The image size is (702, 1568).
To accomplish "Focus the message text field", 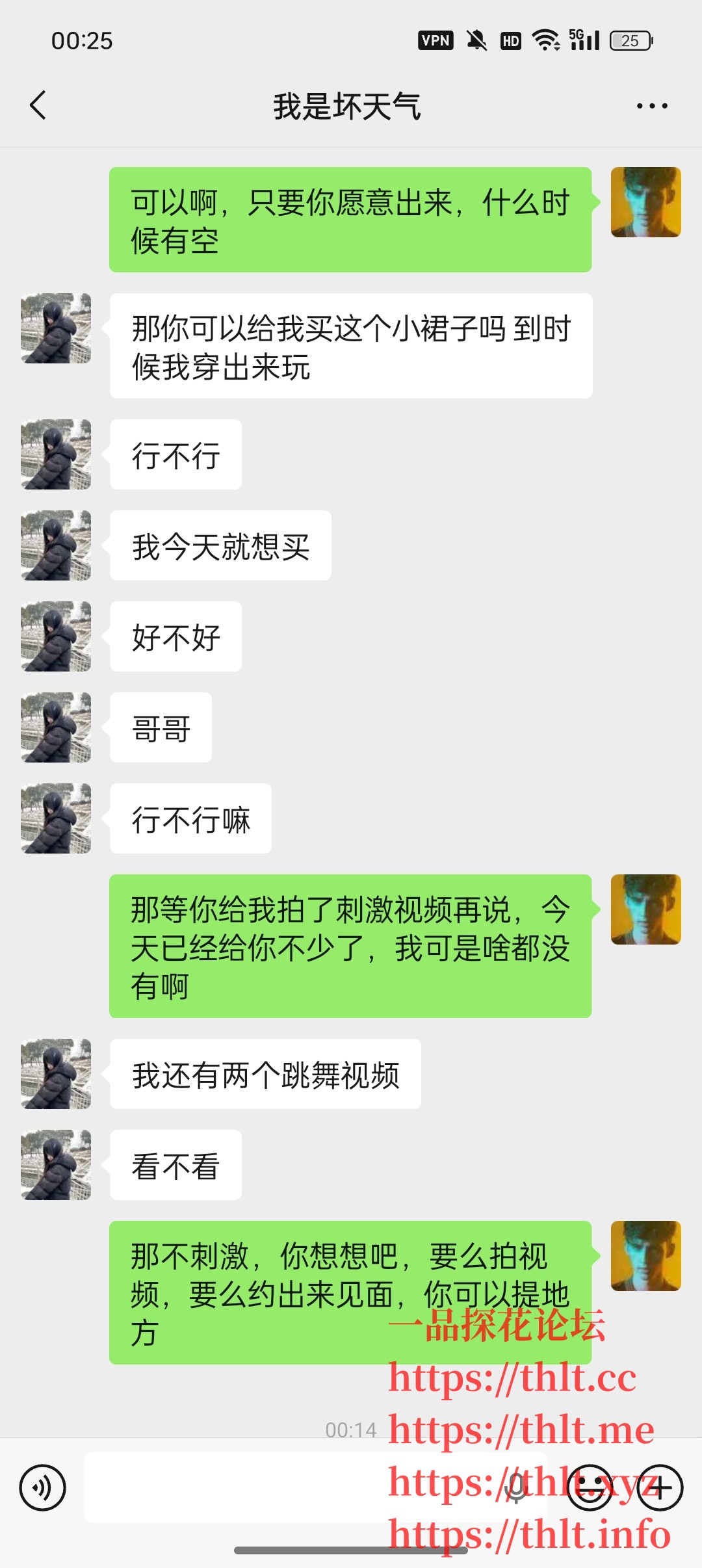I will click(x=292, y=1487).
